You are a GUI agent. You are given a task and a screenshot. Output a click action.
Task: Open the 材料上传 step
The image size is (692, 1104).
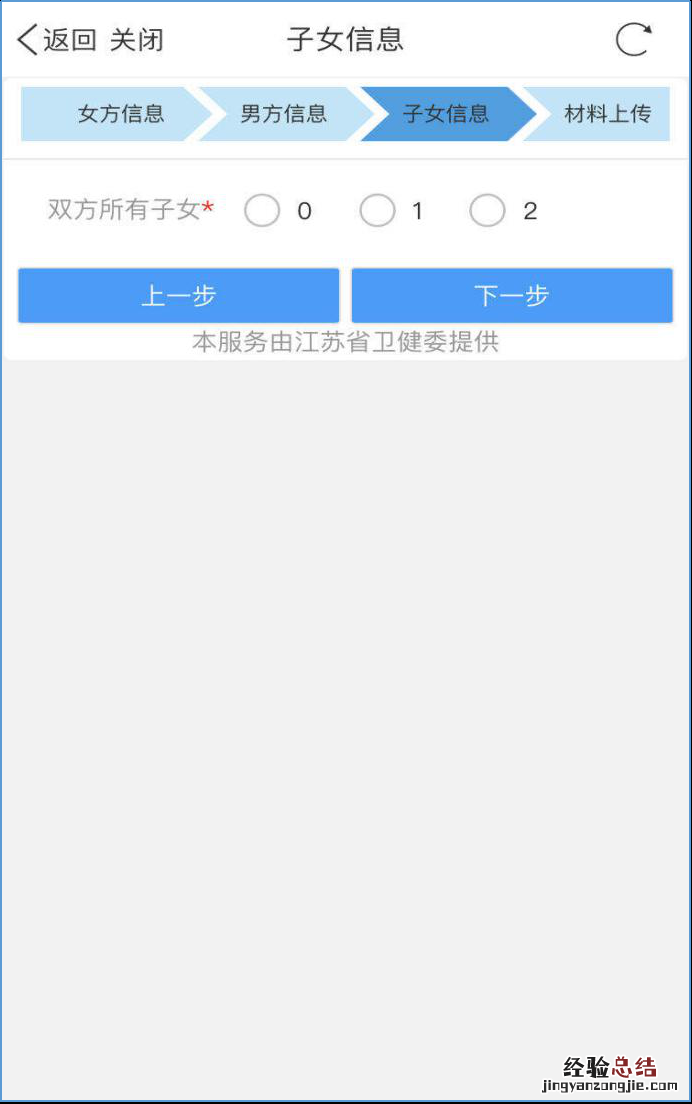605,114
